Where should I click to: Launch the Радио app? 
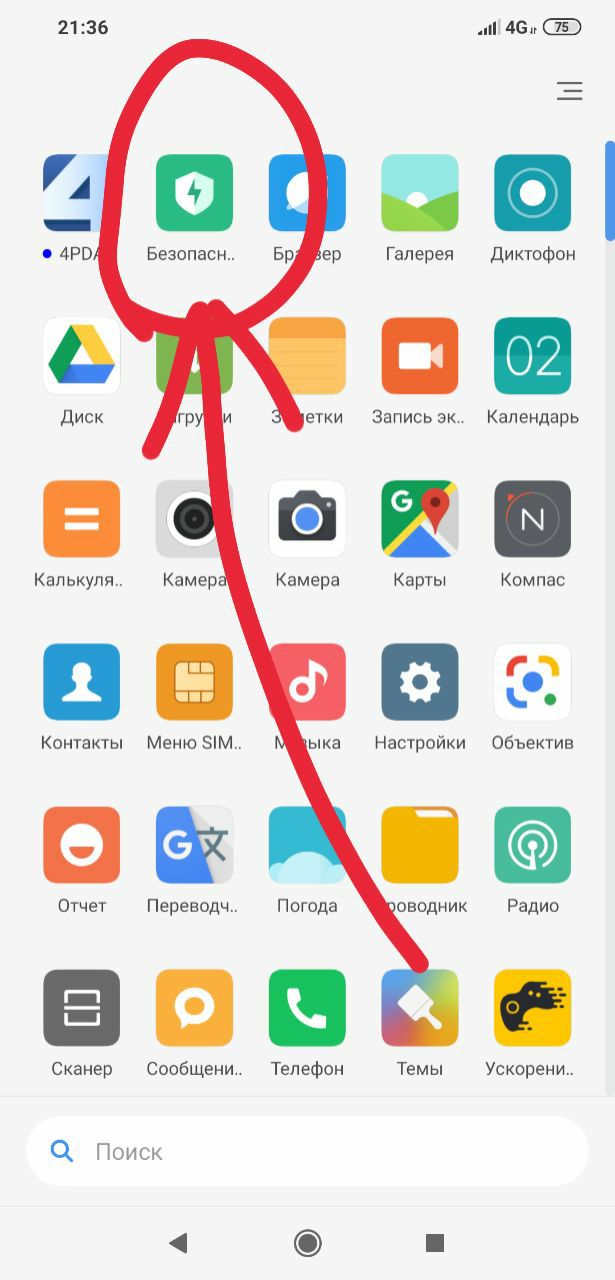coord(532,845)
